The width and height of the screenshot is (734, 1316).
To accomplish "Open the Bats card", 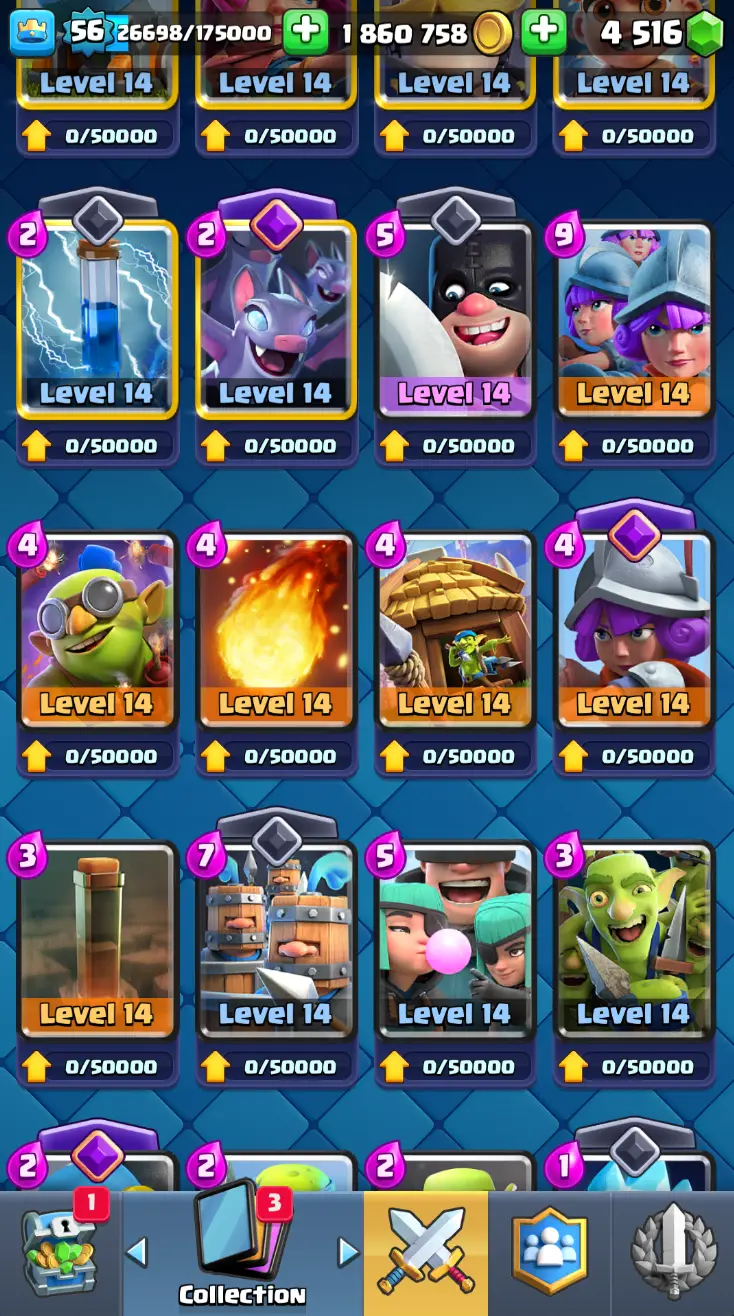I will pyautogui.click(x=276, y=320).
